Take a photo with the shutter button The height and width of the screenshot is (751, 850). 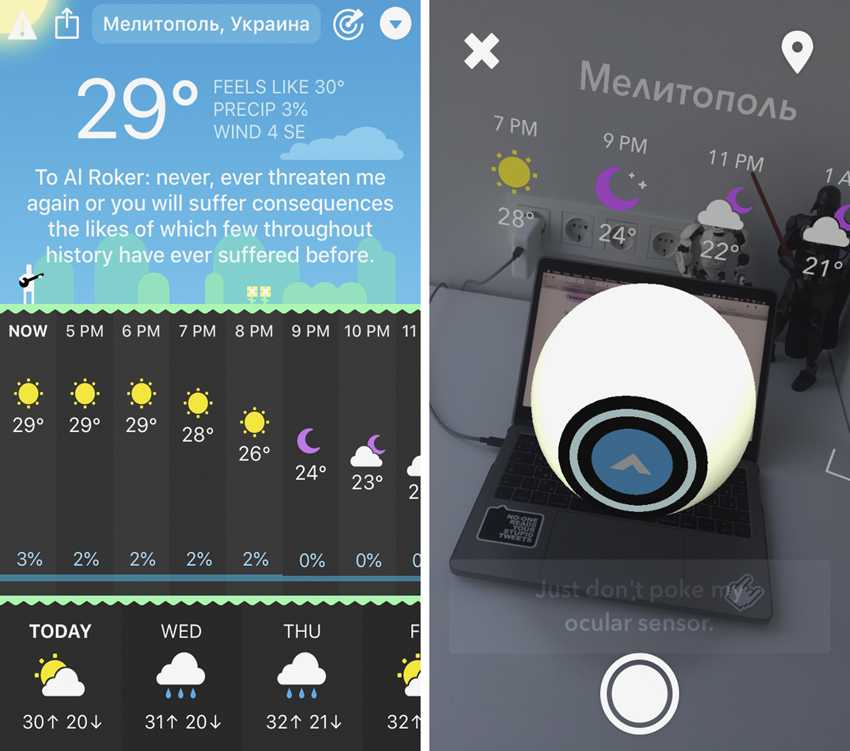[x=640, y=693]
